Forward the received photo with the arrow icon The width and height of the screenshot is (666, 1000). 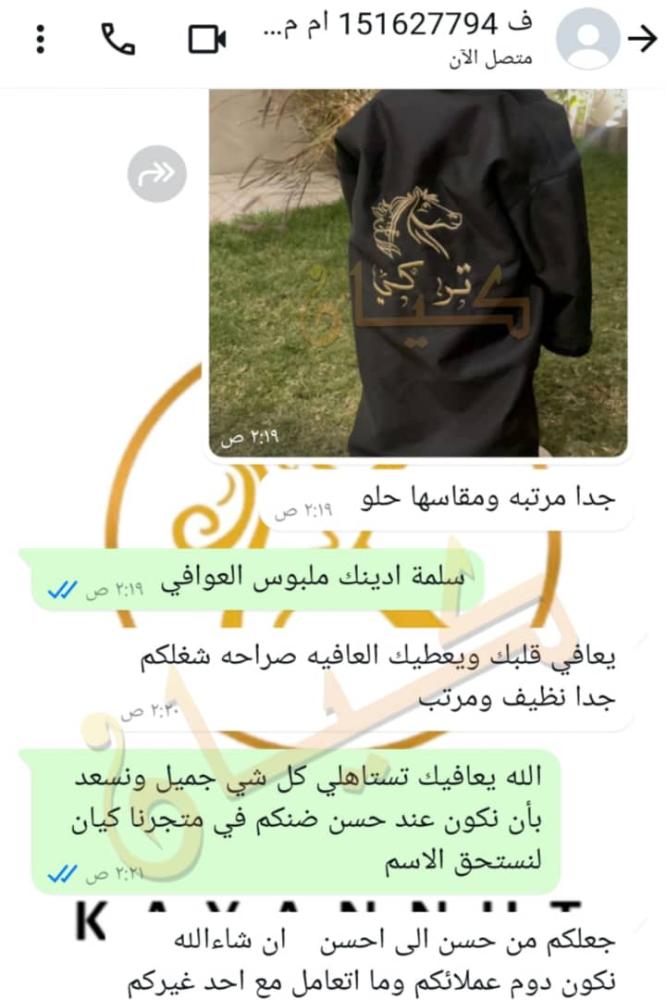coord(157,175)
